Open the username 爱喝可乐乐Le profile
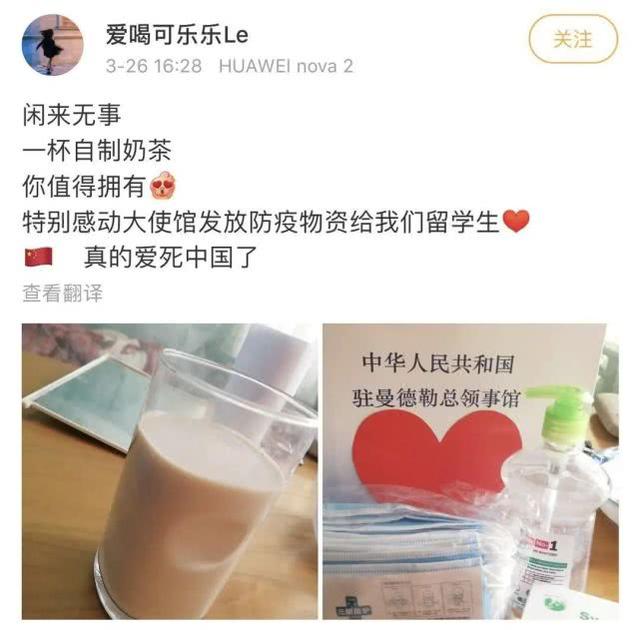This screenshot has width=640, height=630. pyautogui.click(x=177, y=34)
